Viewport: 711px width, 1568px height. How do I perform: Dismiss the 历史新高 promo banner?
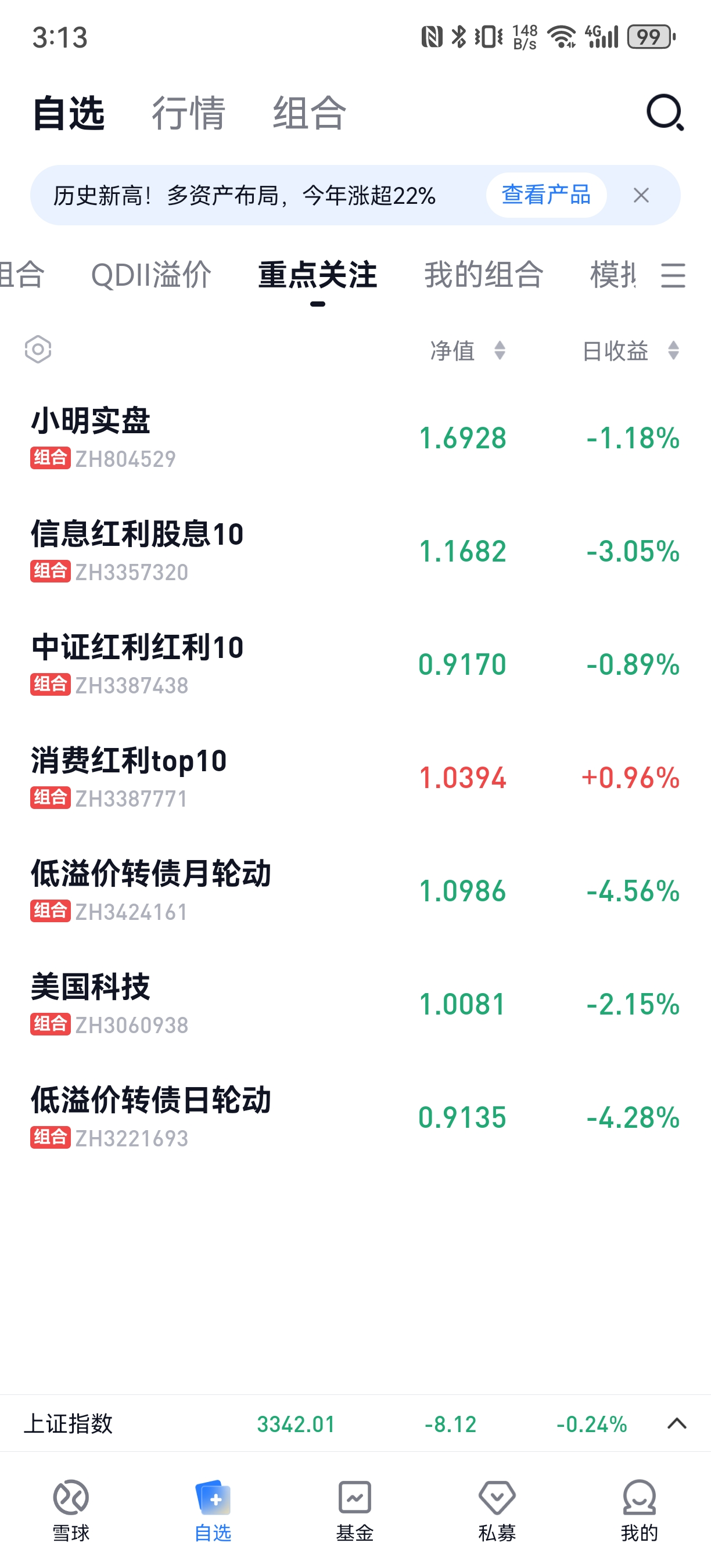[641, 195]
